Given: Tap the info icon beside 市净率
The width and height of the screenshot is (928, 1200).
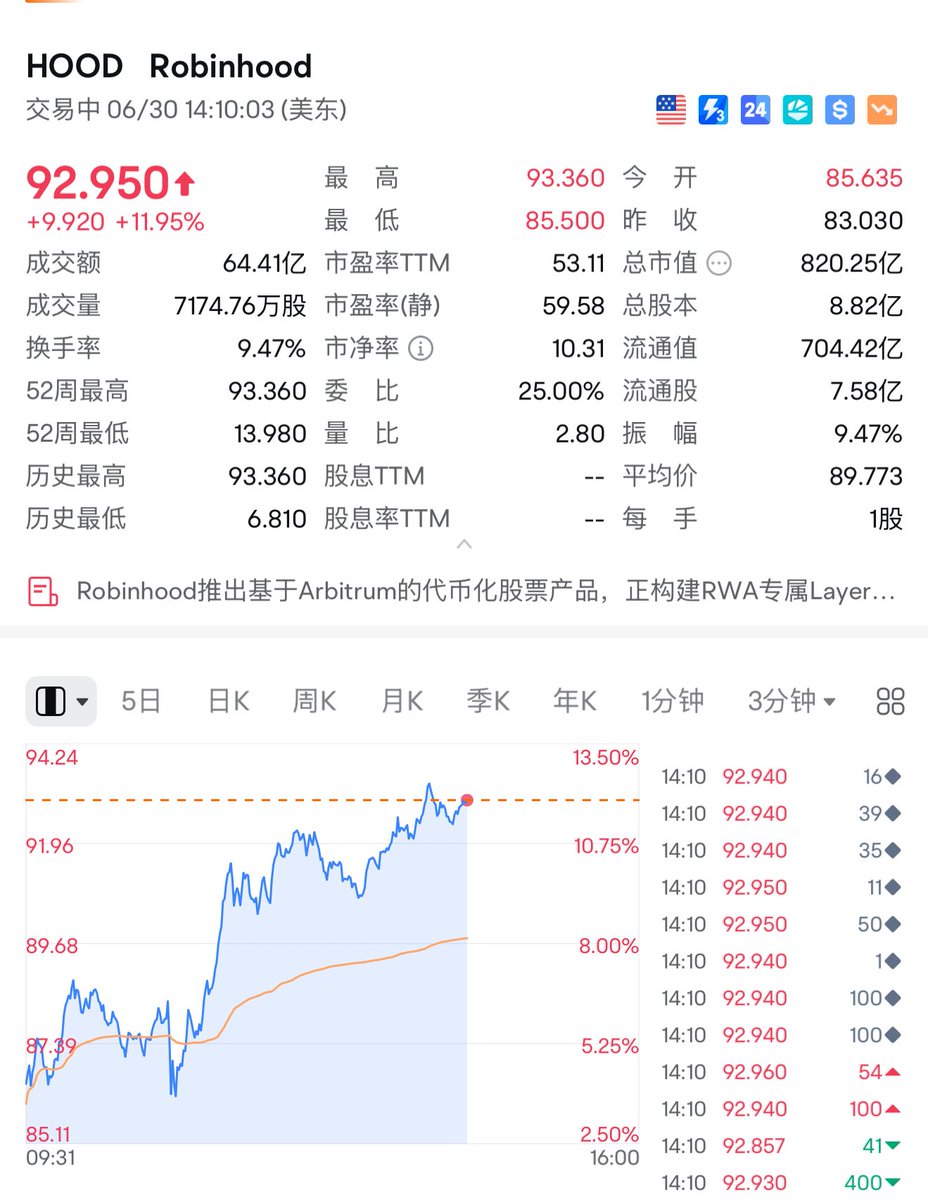Looking at the screenshot, I should (x=421, y=348).
